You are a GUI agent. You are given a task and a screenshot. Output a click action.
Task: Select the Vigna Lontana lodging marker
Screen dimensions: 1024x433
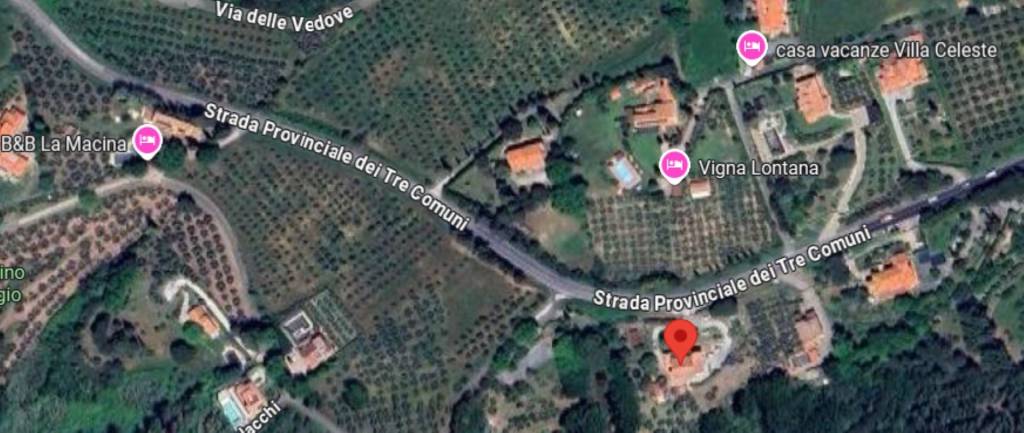point(674,164)
